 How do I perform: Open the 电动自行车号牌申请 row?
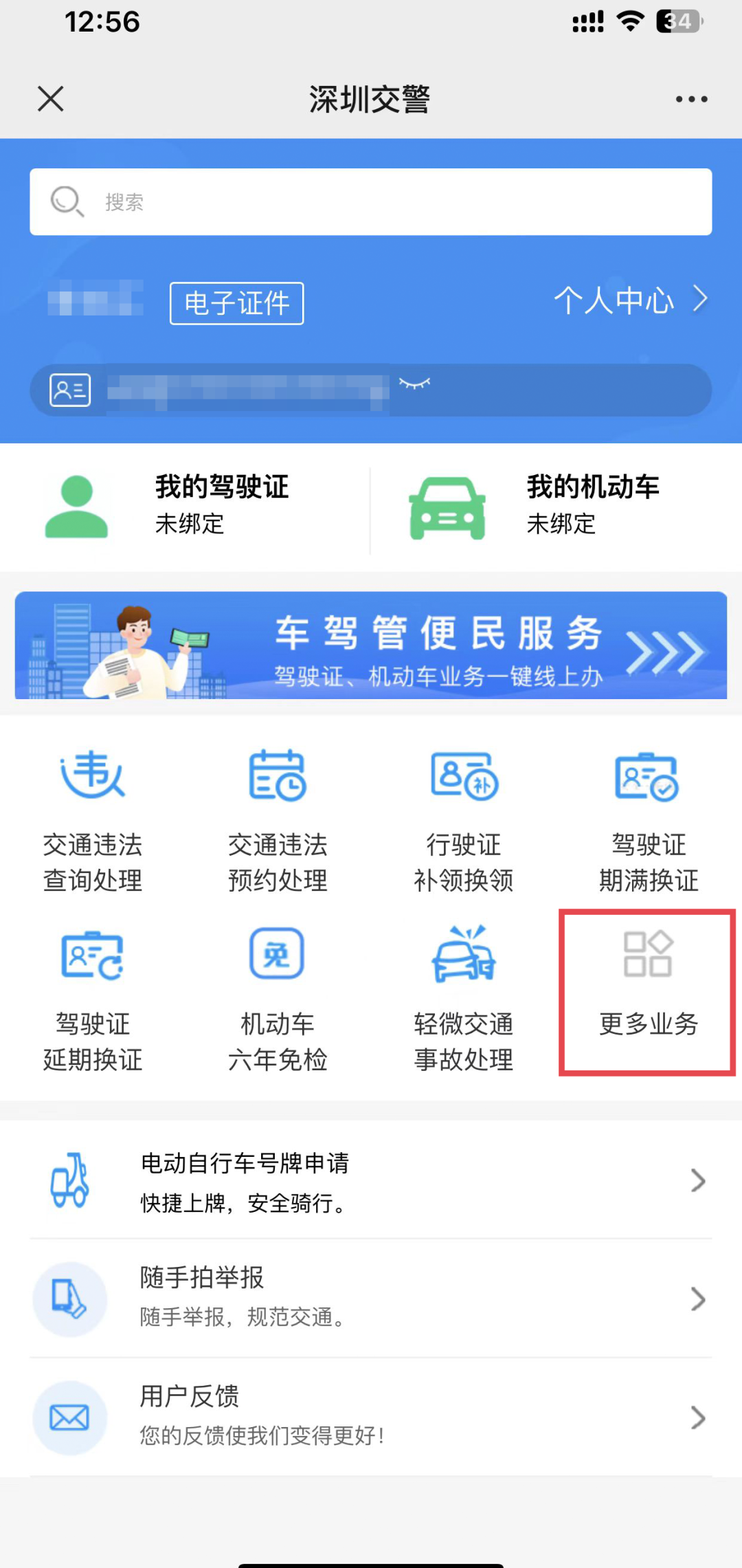point(371,1181)
